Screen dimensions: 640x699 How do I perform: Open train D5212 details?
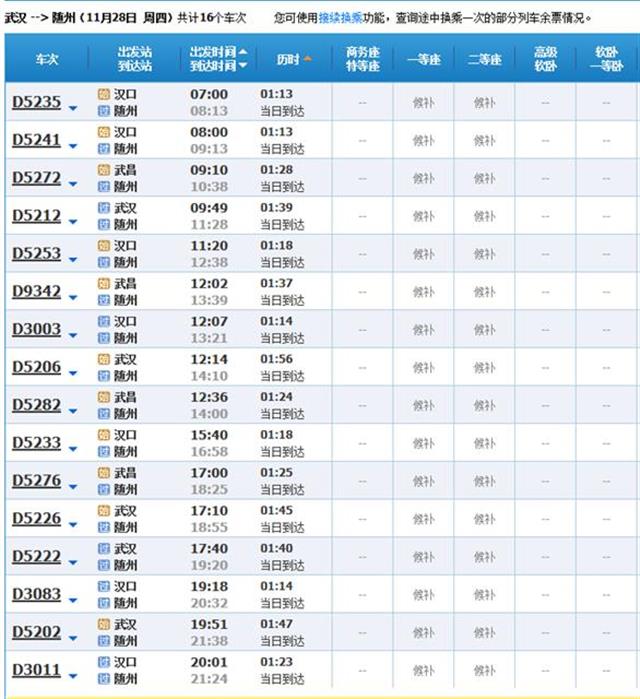(x=36, y=215)
